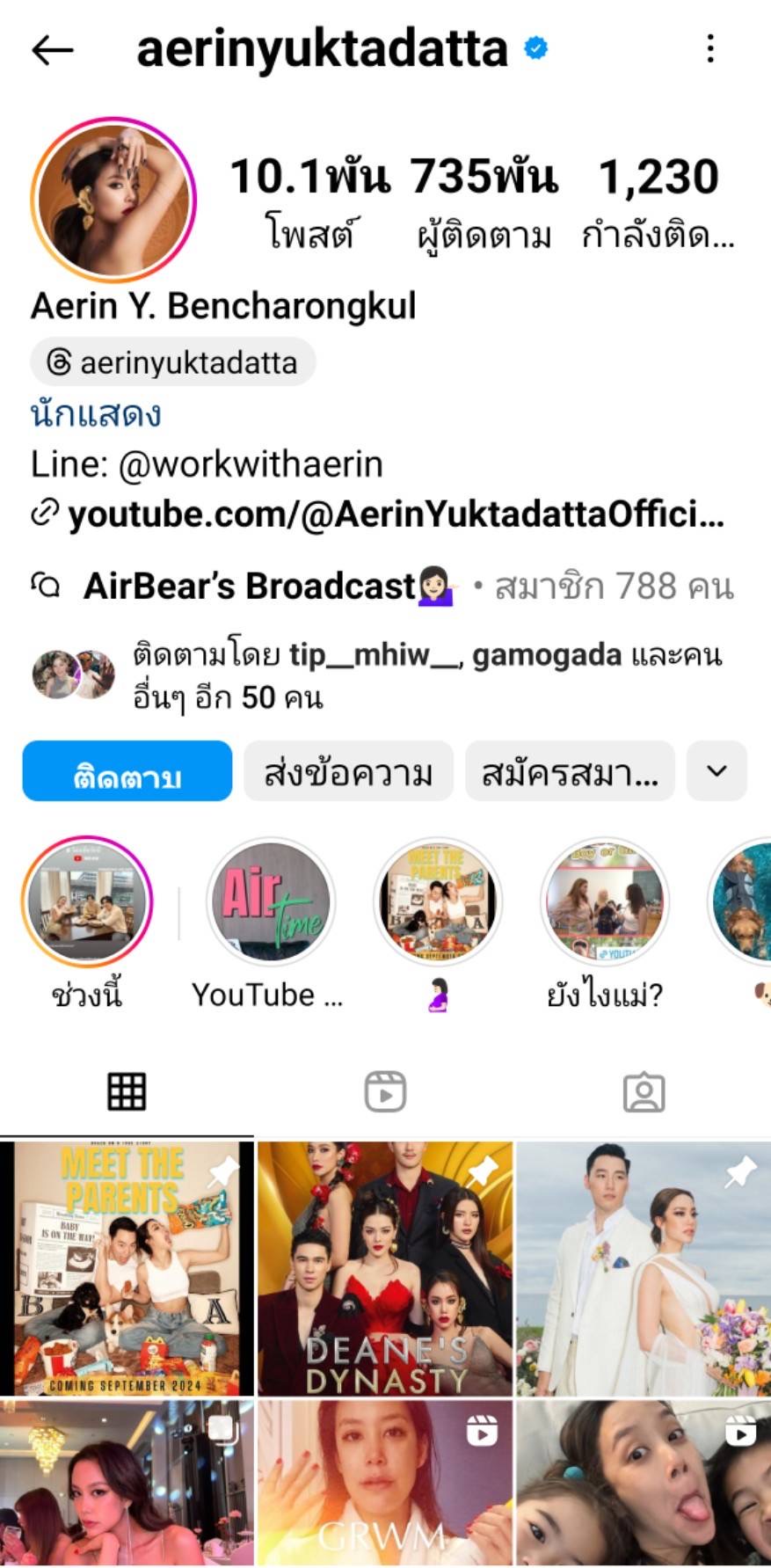Expand suggested accounts with the chevron

click(716, 771)
